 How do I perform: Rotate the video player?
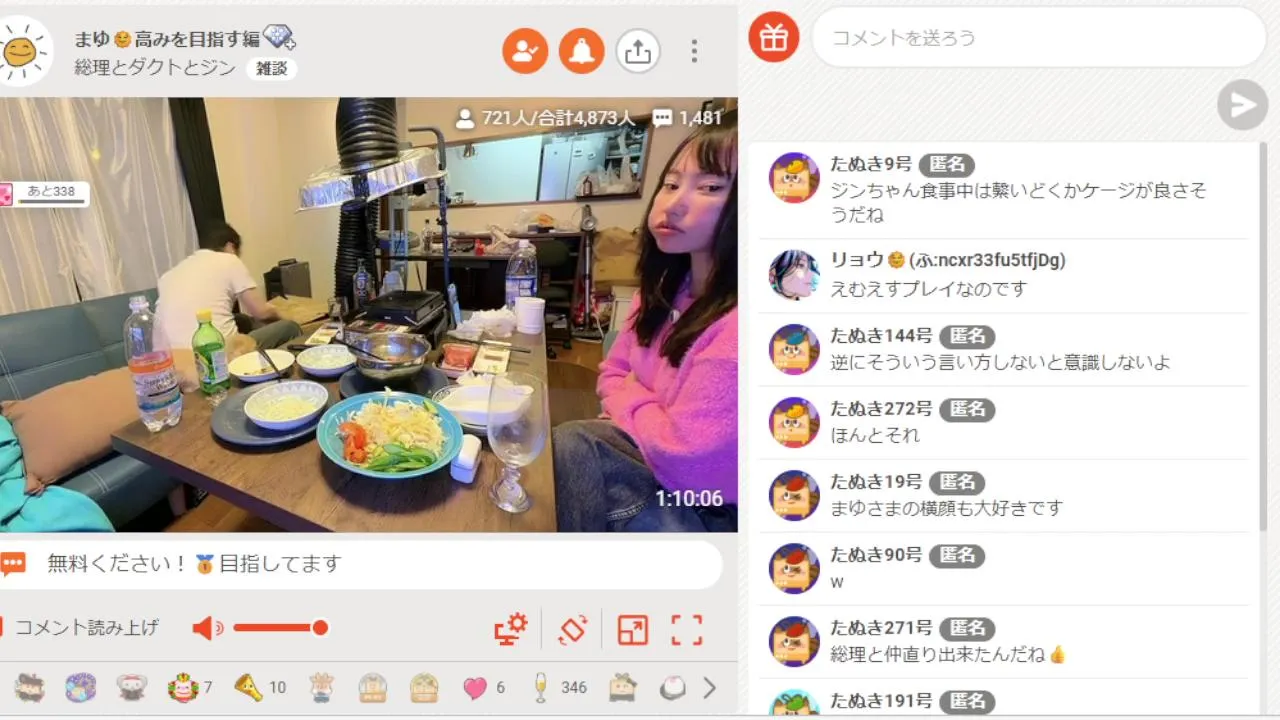(x=572, y=629)
